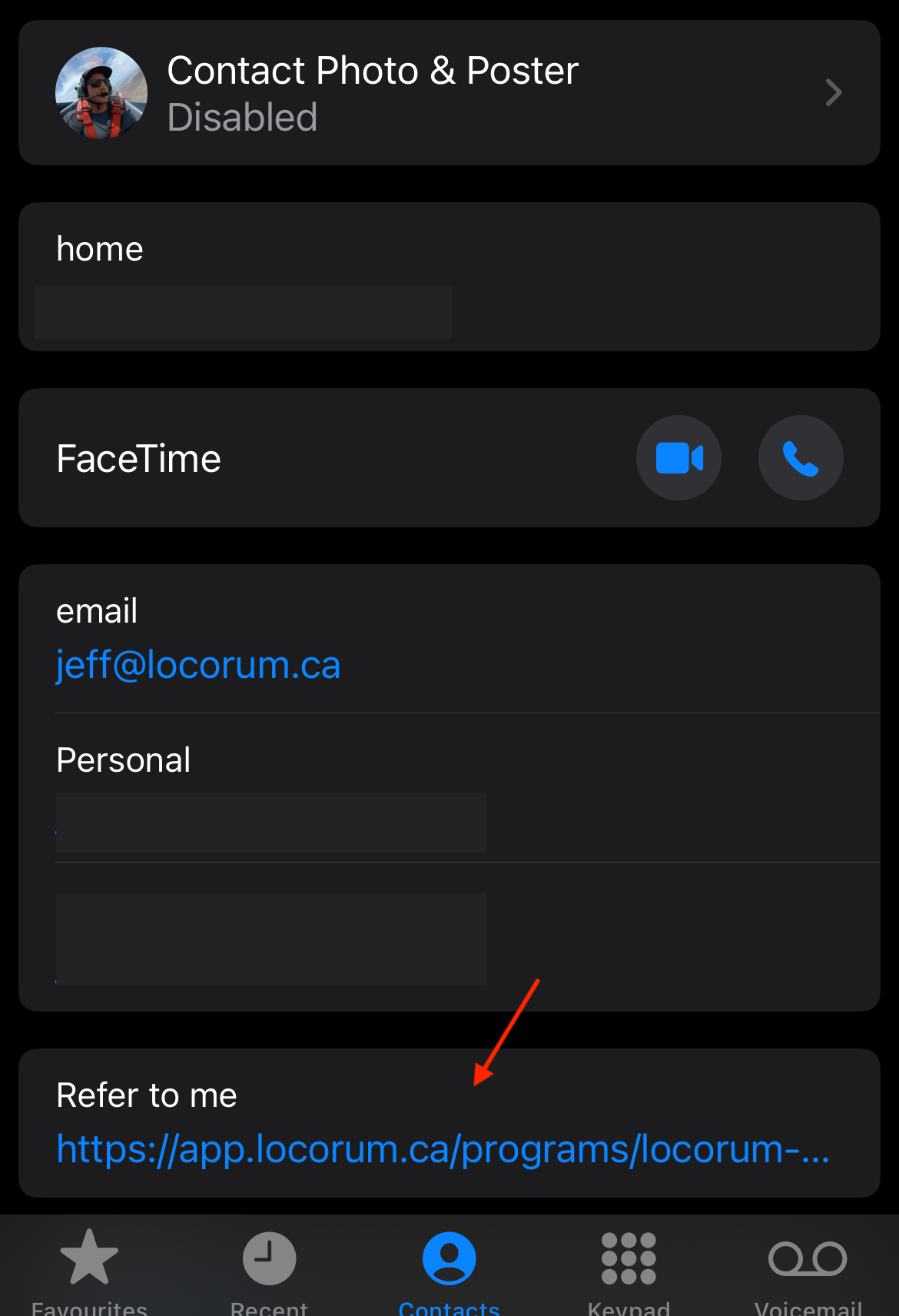
Task: Open the Refer to me locorum link
Action: point(443,1149)
